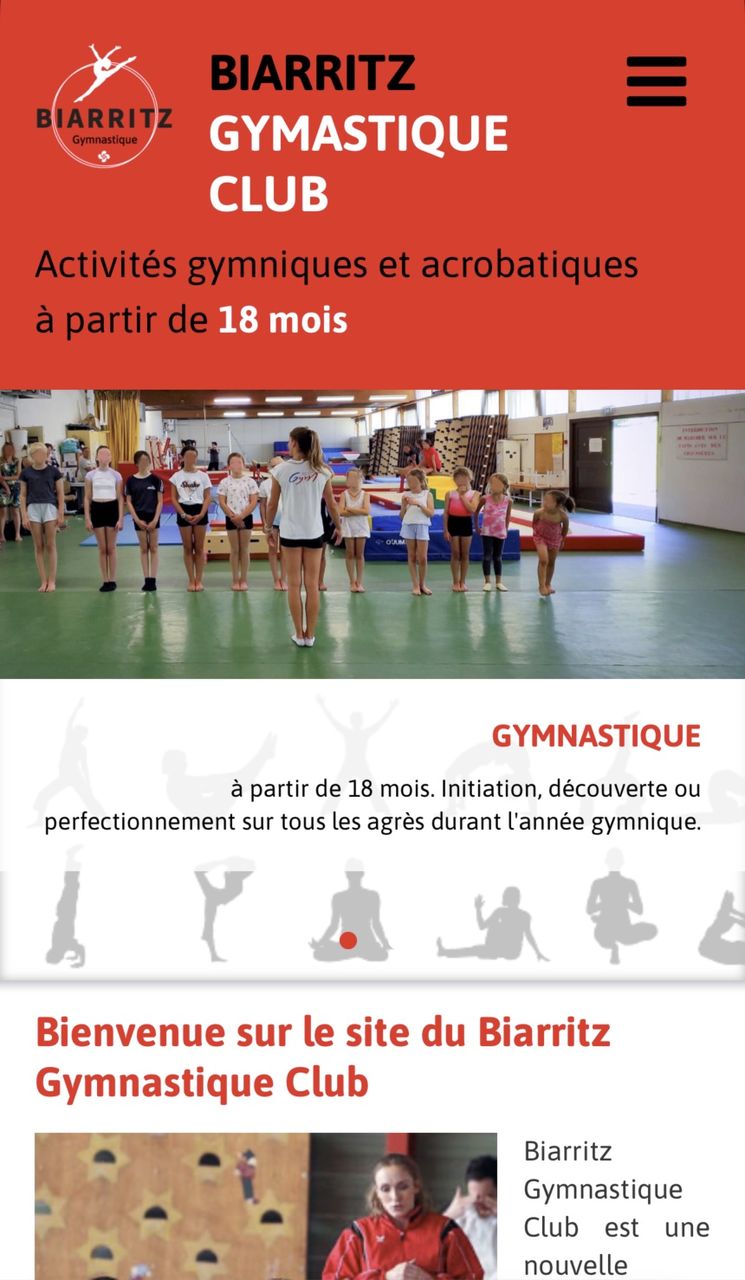Tap the red carousel page indicator dot
The image size is (745, 1280).
[x=348, y=940]
